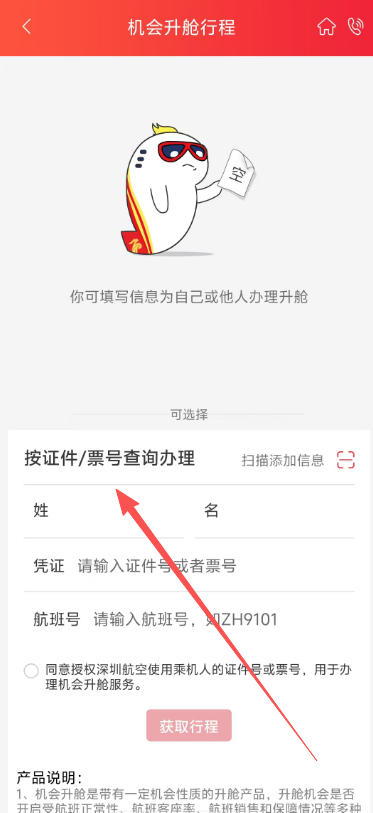Open 扫描添加信息 scanner
The height and width of the screenshot is (813, 373).
coord(298,460)
